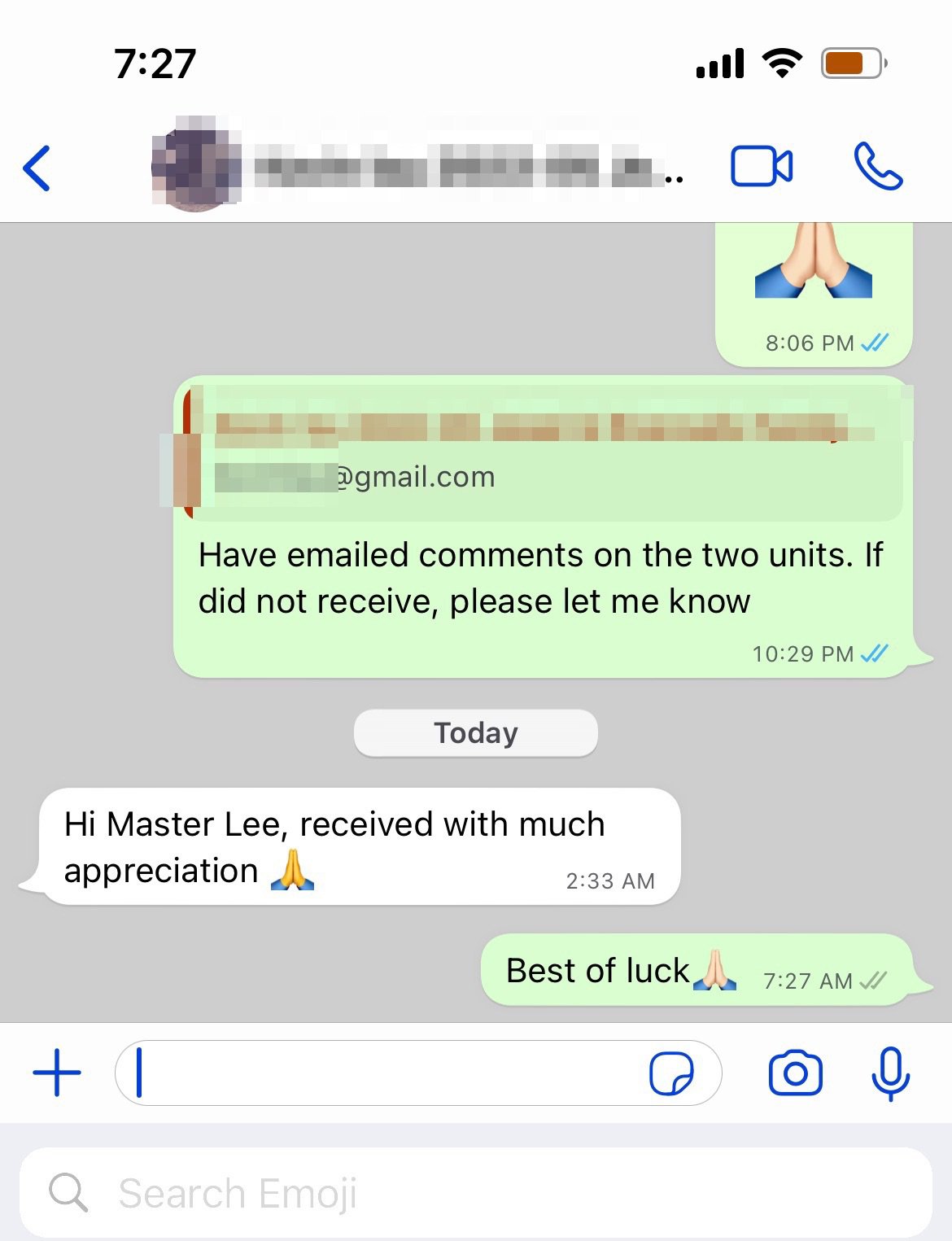Start a video call
The height and width of the screenshot is (1241, 952).
tap(761, 167)
